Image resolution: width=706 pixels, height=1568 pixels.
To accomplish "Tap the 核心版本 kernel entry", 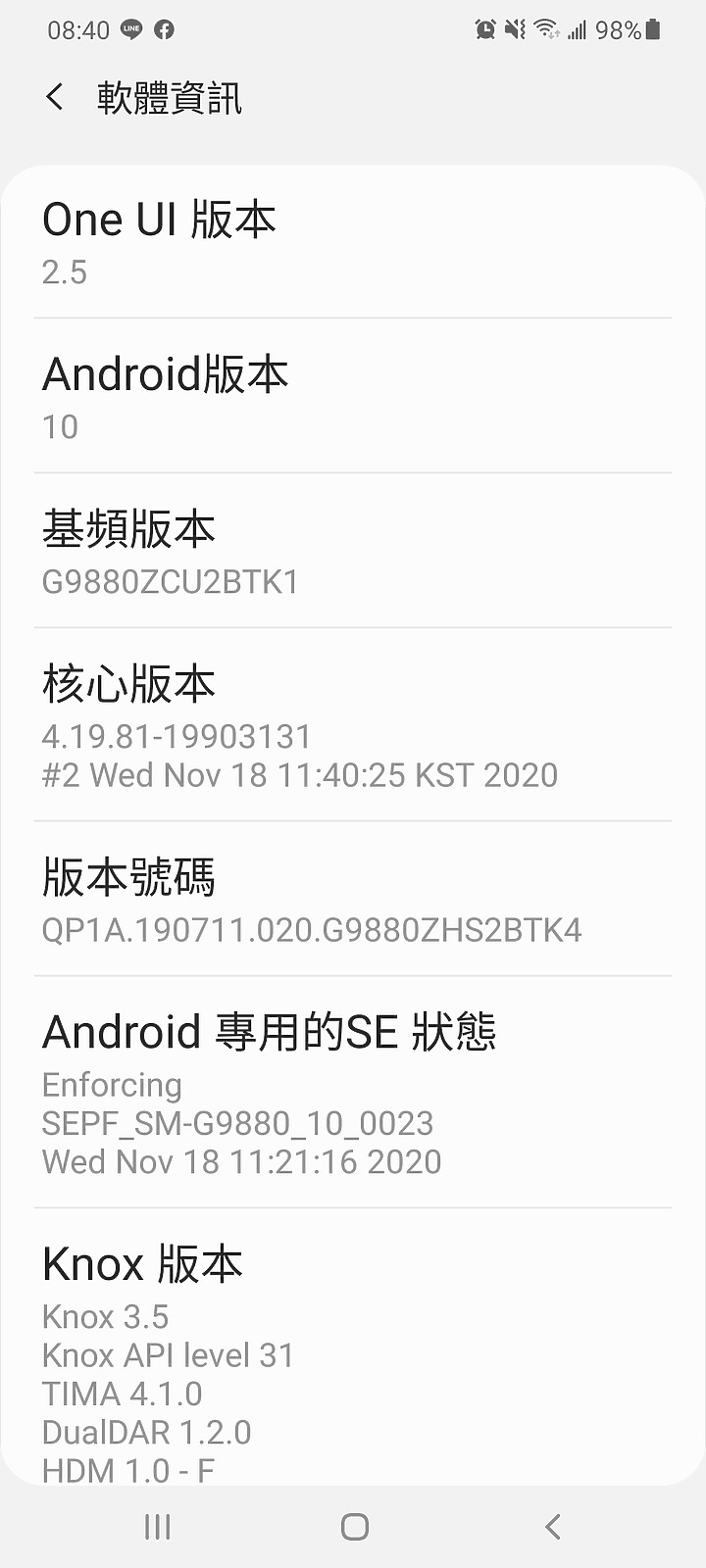I will coord(353,725).
